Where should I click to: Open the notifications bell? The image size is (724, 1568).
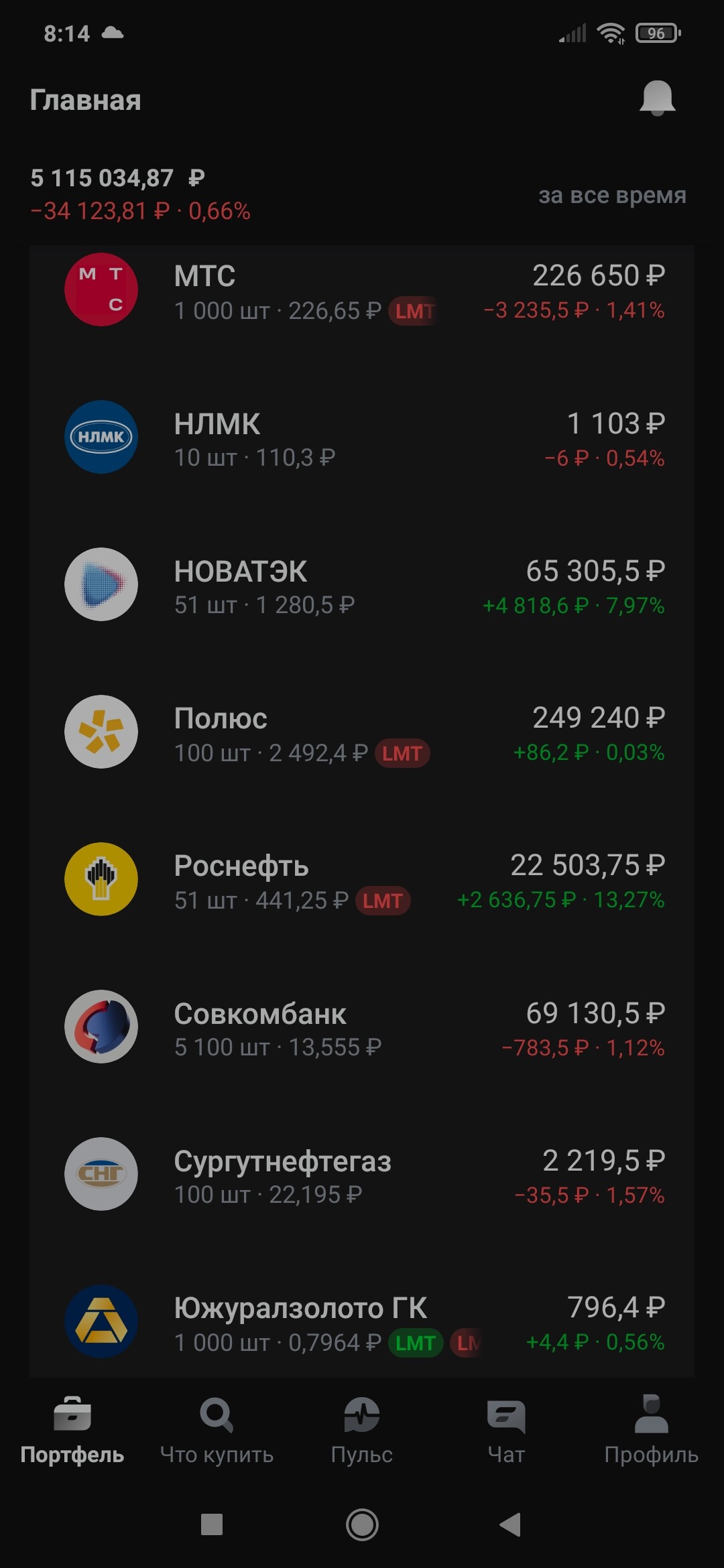click(657, 99)
